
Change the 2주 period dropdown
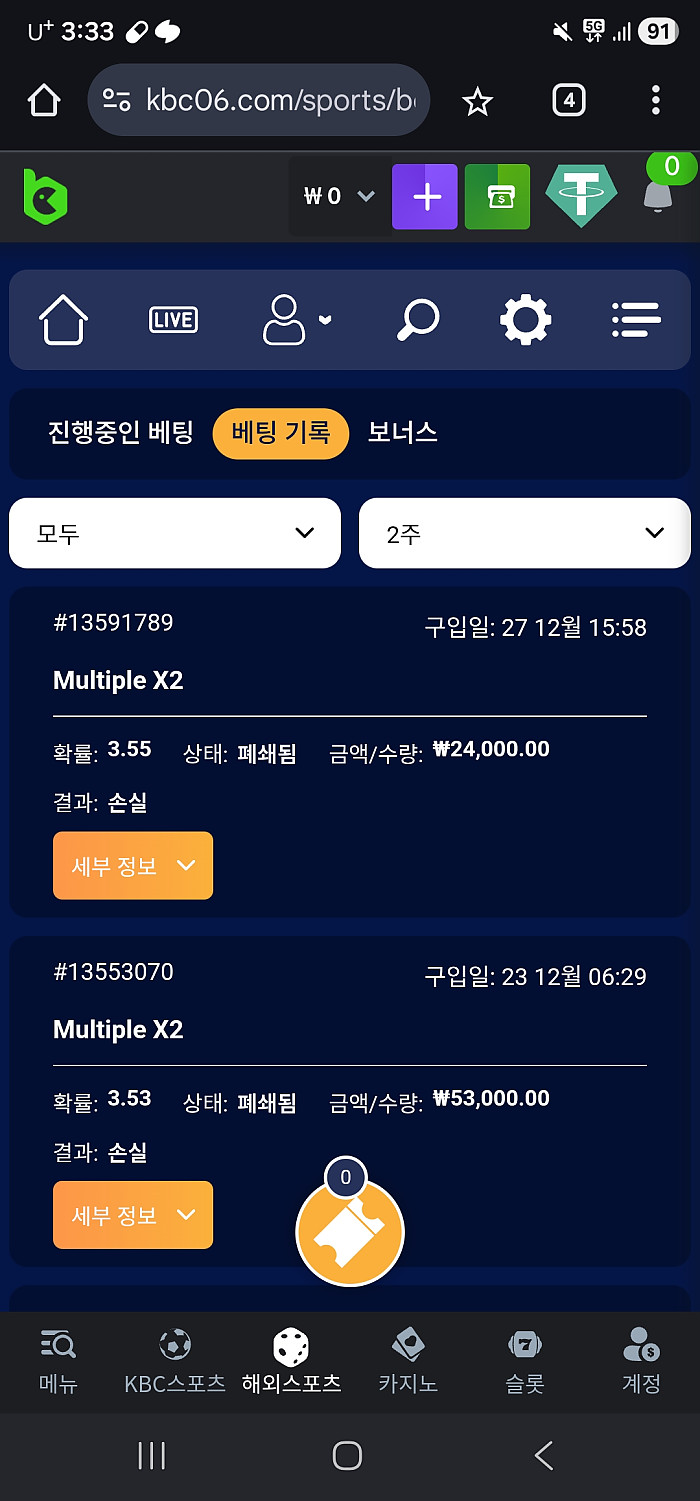[524, 533]
